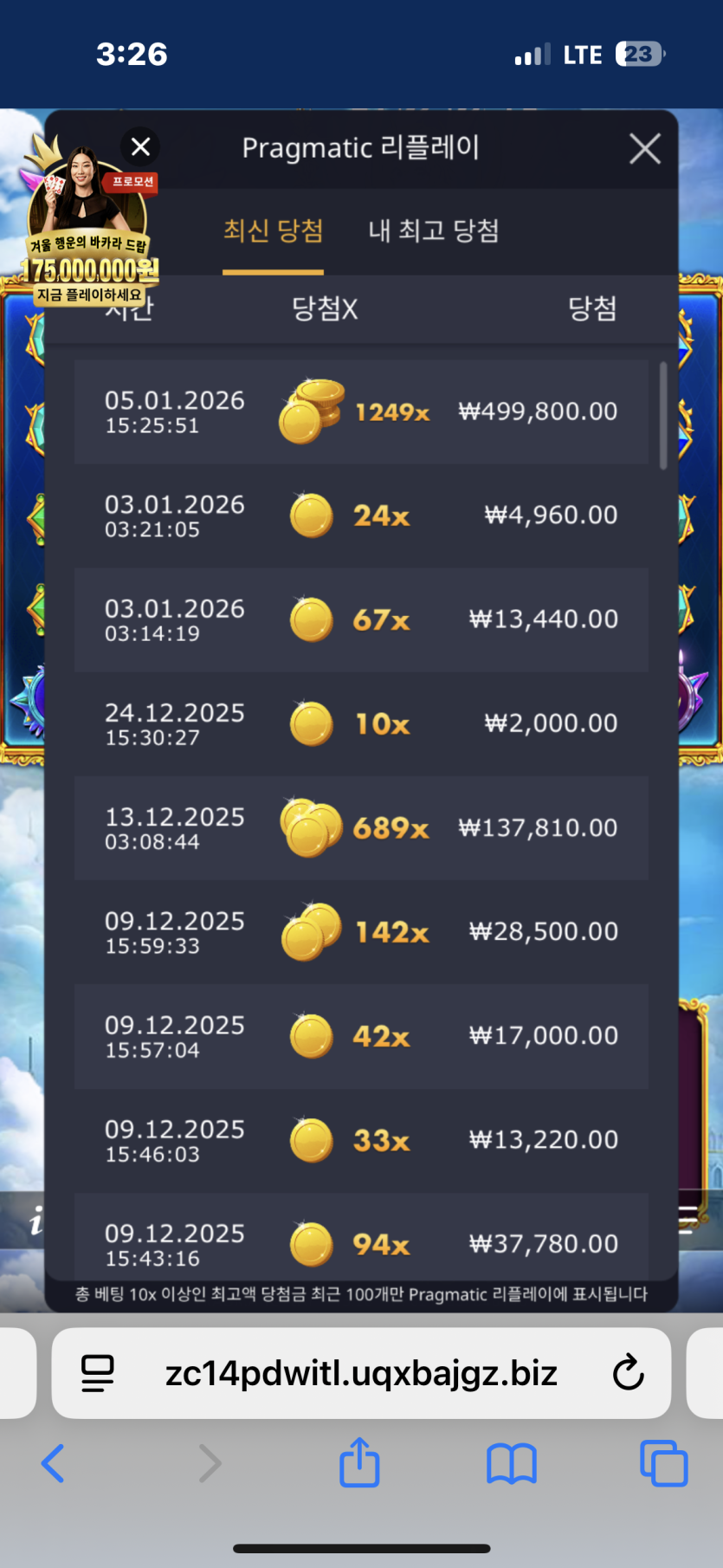
Task: Close the Pragmatic replay dialog
Action: coord(644,148)
